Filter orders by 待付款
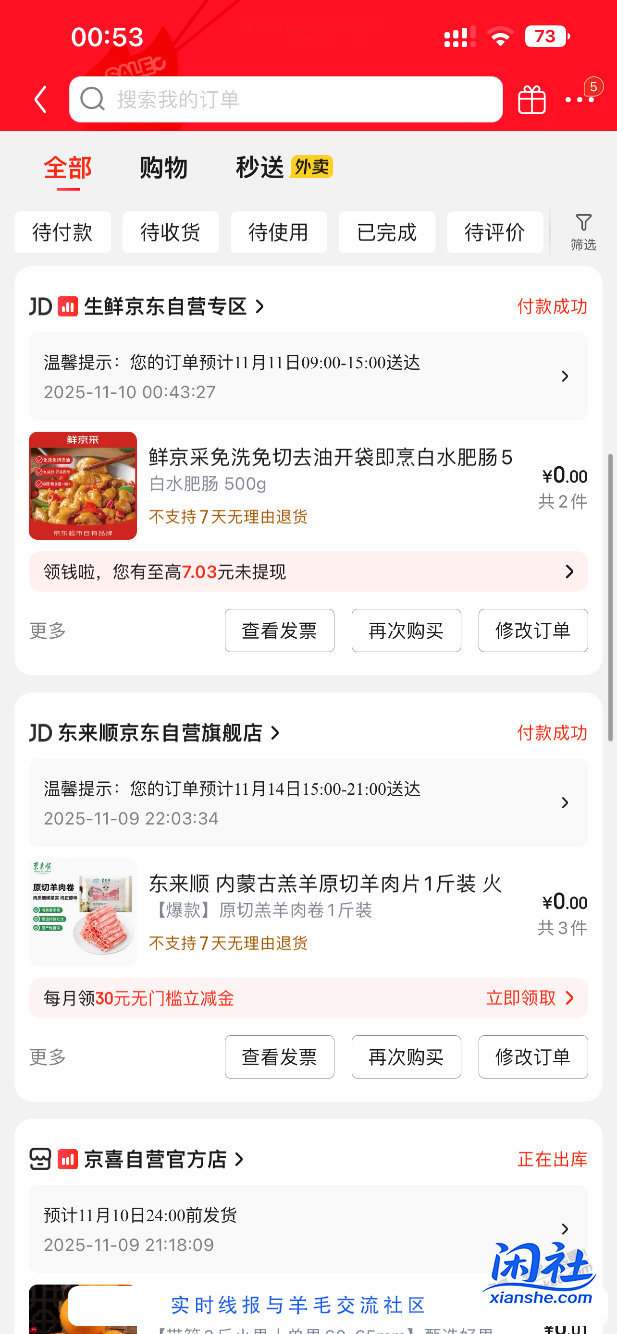617x1334 pixels. [62, 232]
